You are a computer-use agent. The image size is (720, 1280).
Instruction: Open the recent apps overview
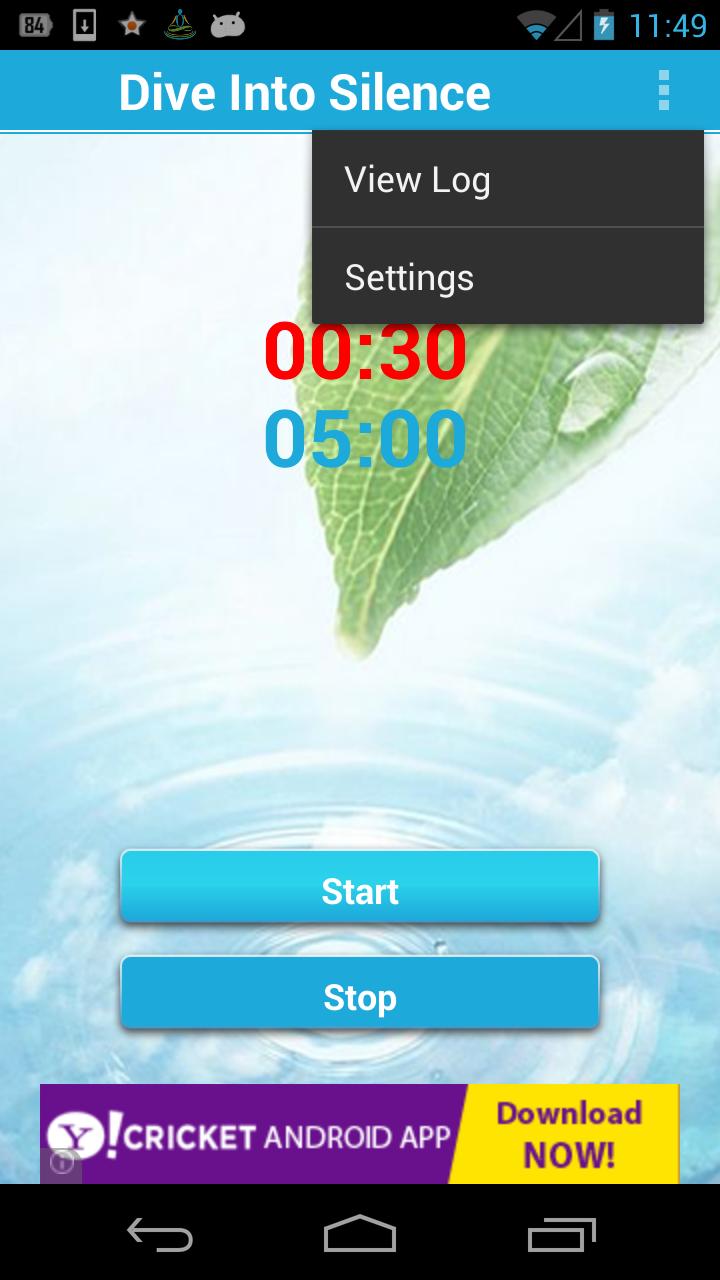coord(561,1234)
